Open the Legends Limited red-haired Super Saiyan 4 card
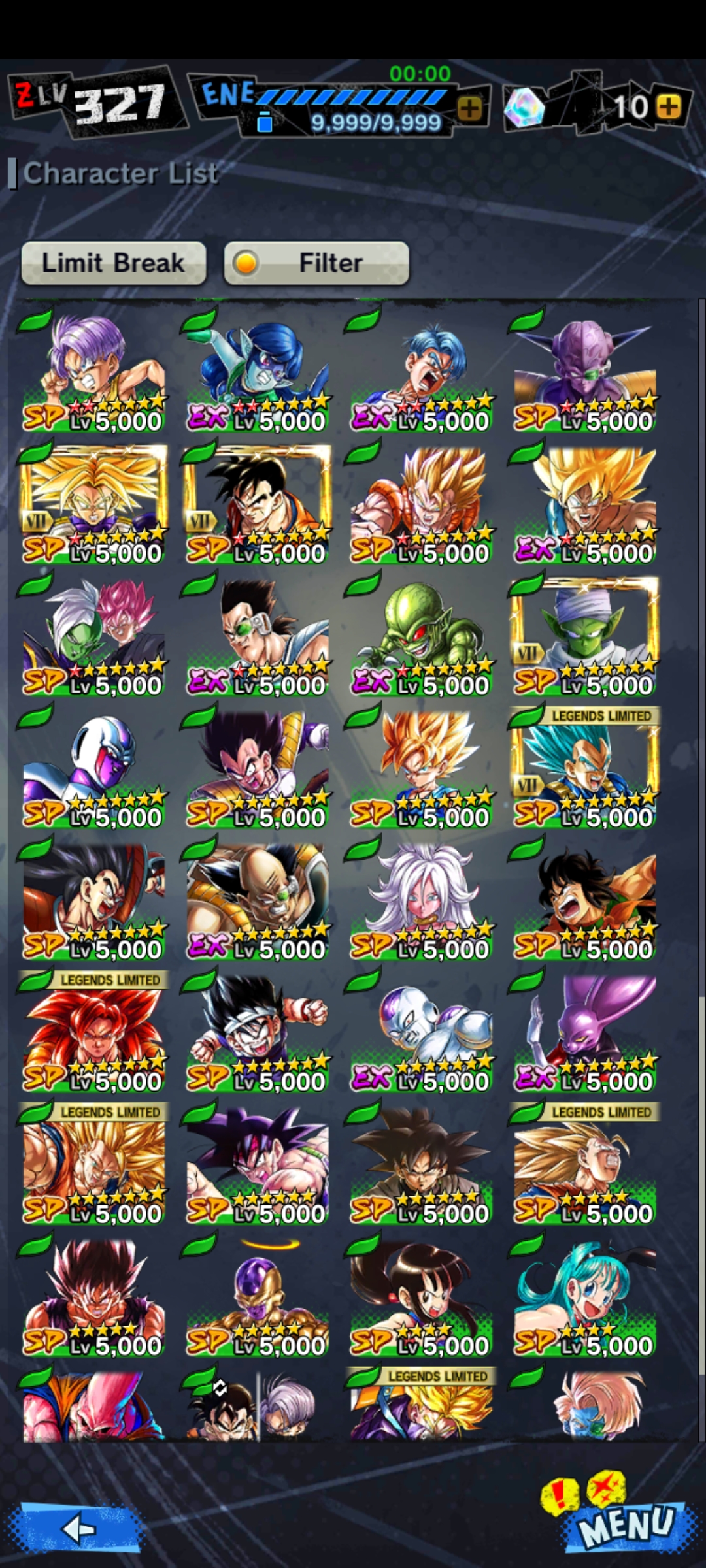The width and height of the screenshot is (706, 1568). [93, 1032]
